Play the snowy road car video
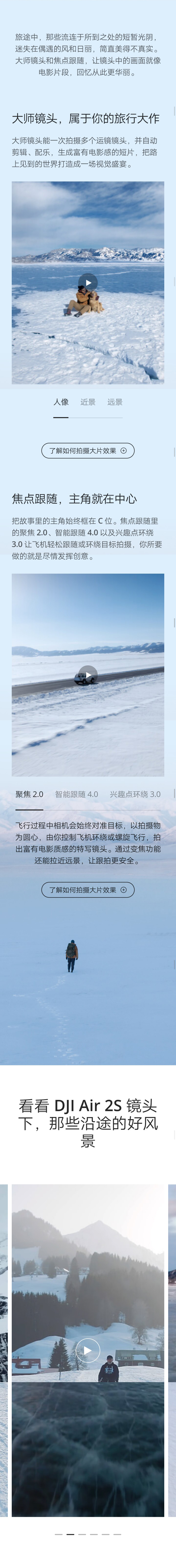This screenshot has height=1568, width=176. (x=88, y=675)
